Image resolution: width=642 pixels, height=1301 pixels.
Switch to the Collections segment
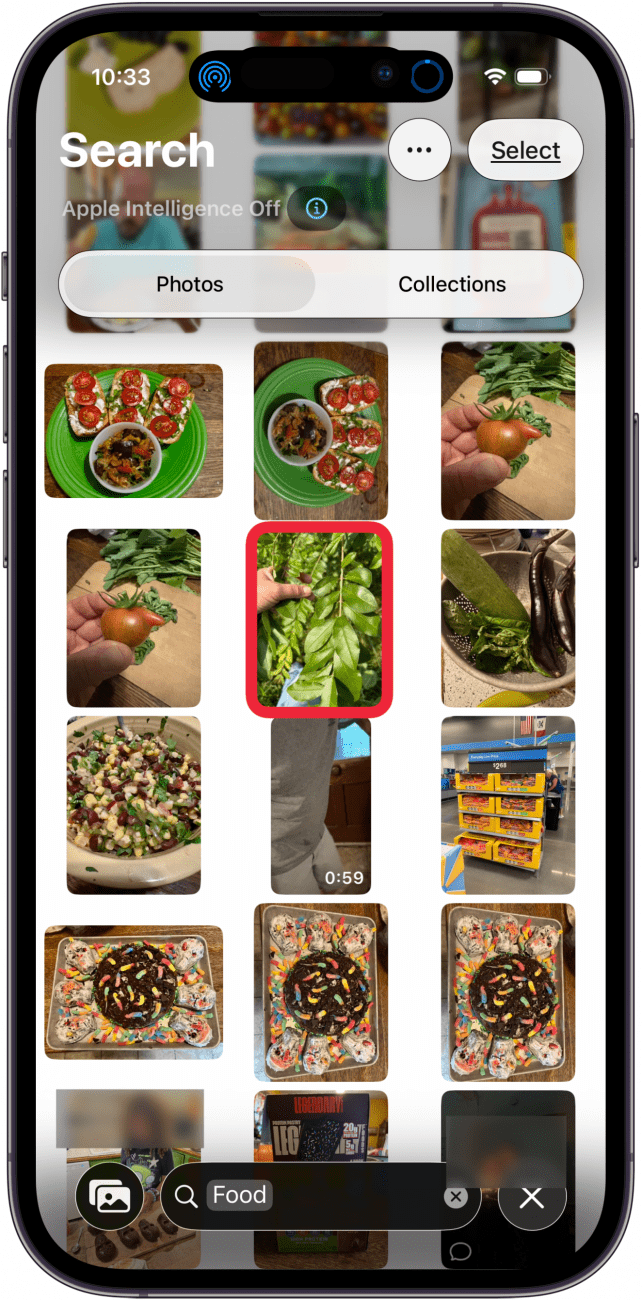click(x=452, y=284)
